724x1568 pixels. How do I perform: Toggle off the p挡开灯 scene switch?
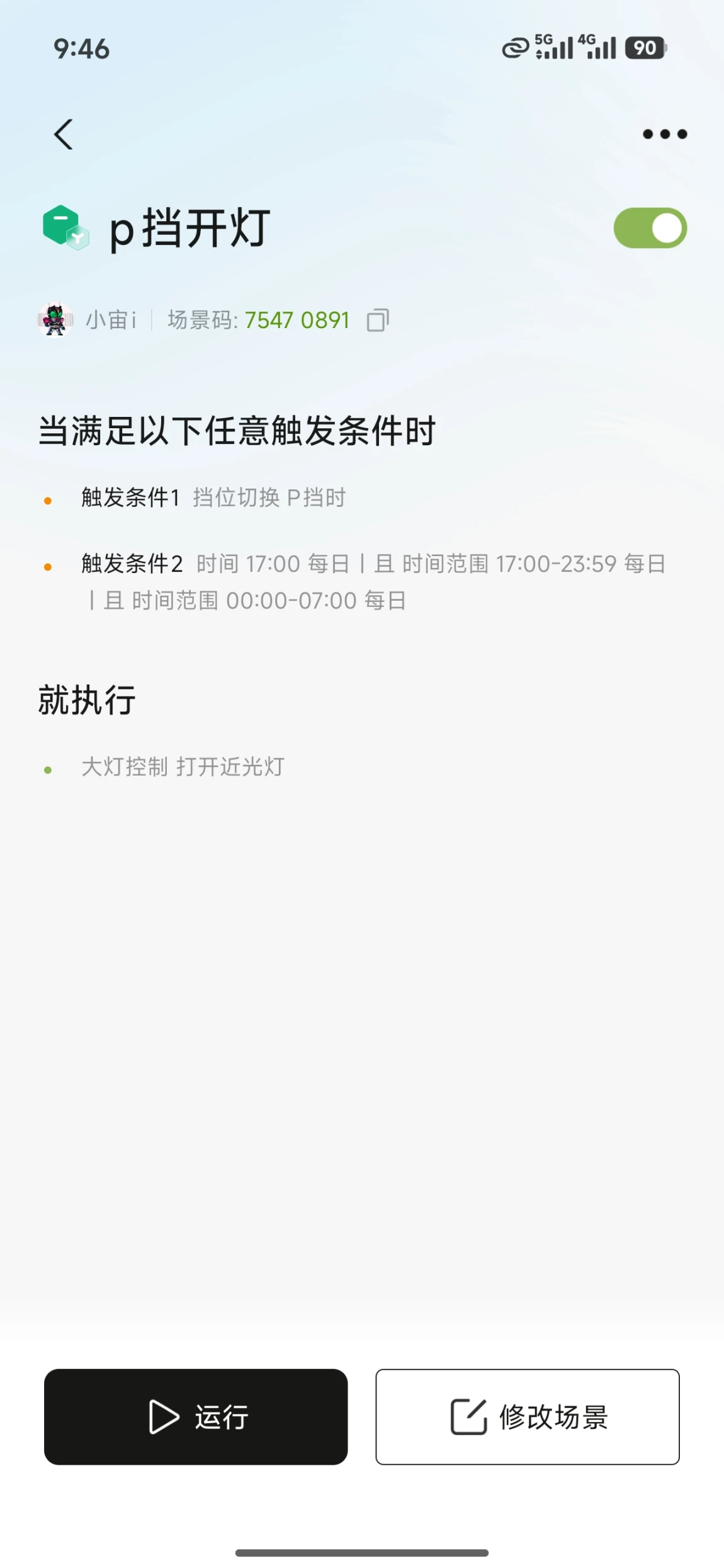tap(650, 228)
